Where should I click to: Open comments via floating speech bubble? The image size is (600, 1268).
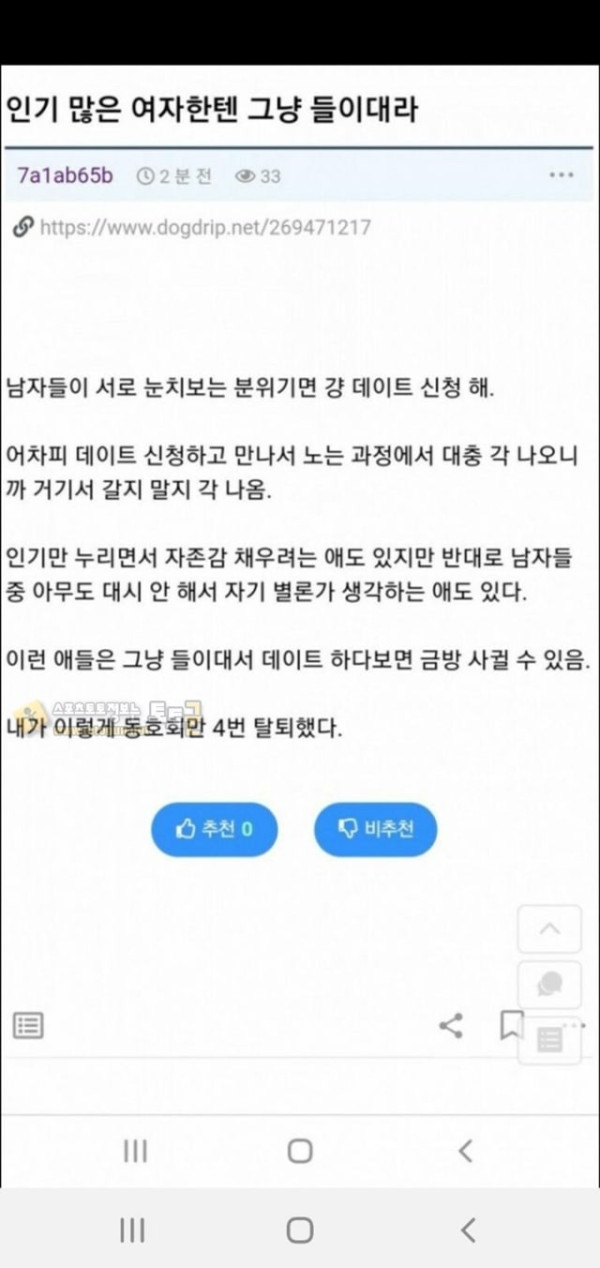549,984
